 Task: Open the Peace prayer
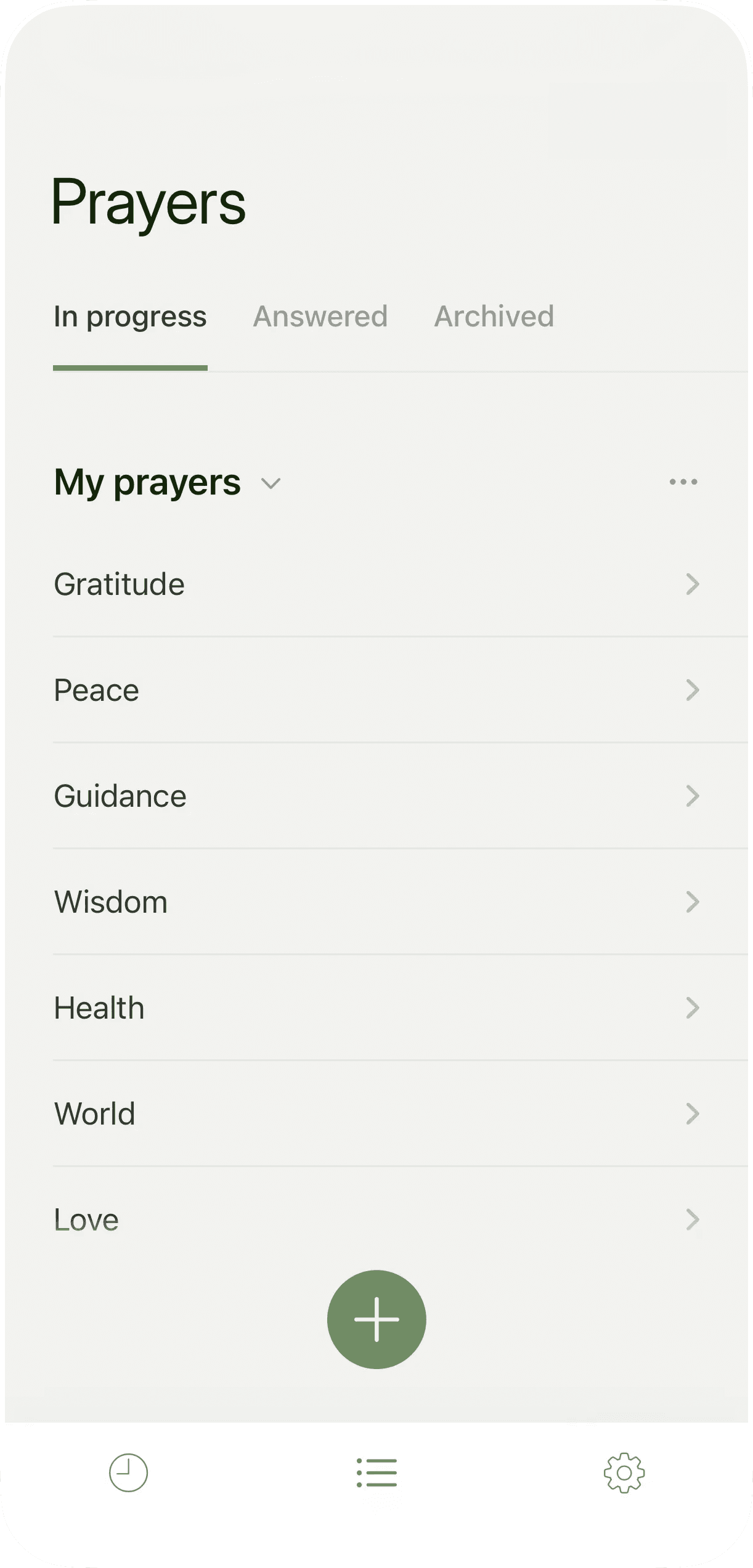pos(376,690)
